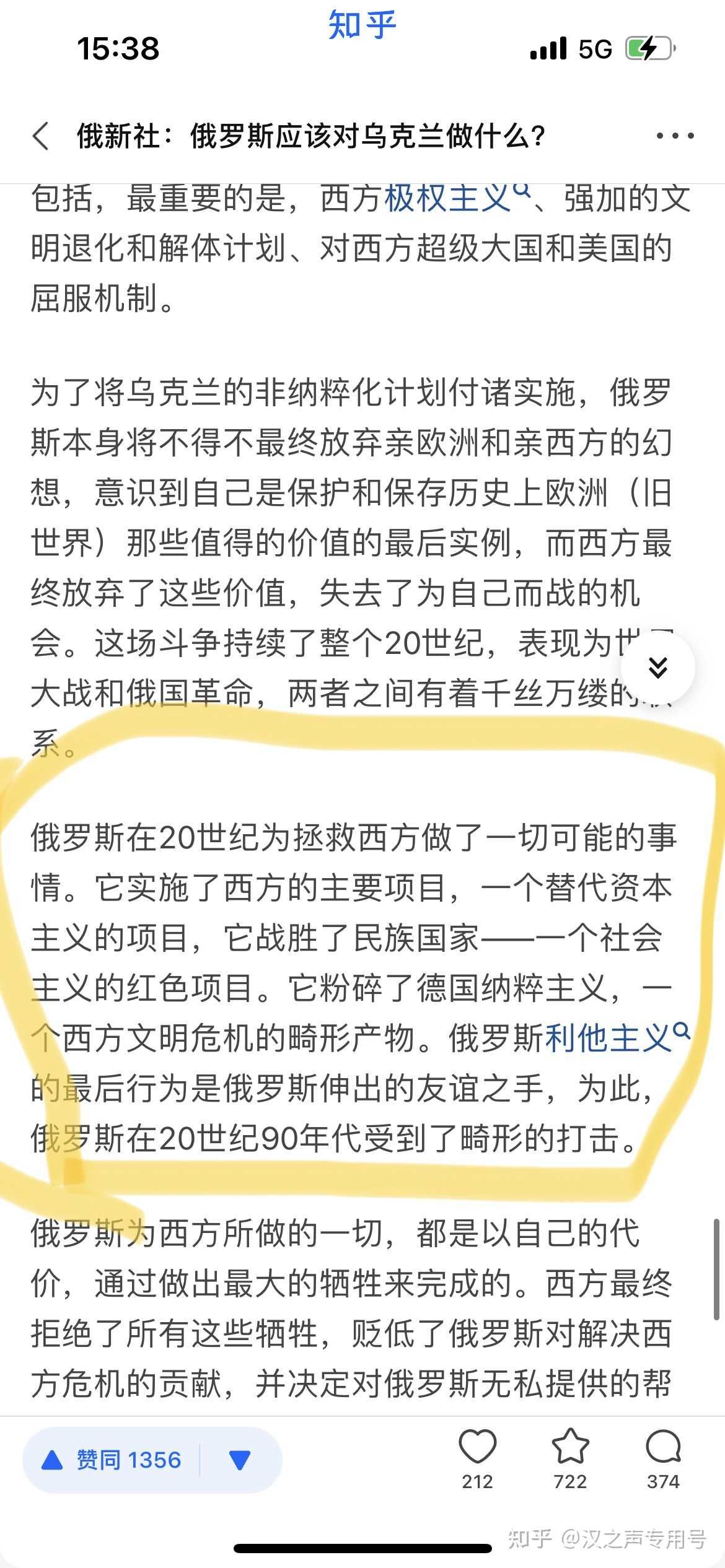Tap the floating double-chevron down button
725x1568 pixels.
[657, 667]
